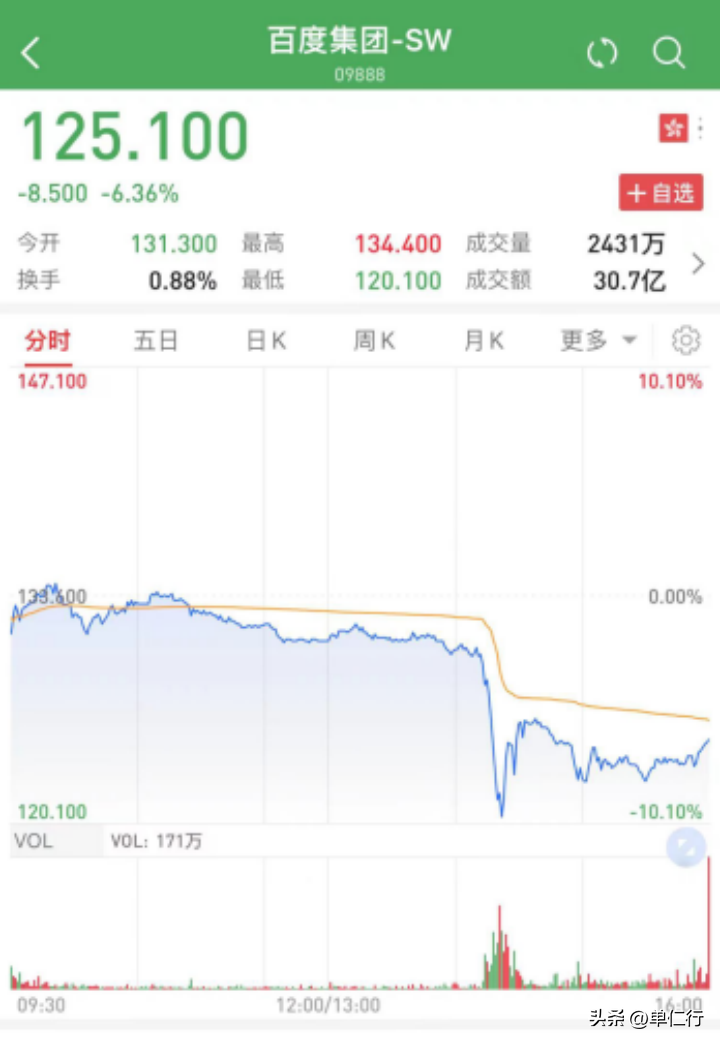
Task: Expand the chart to full screen
Action: [x=686, y=848]
